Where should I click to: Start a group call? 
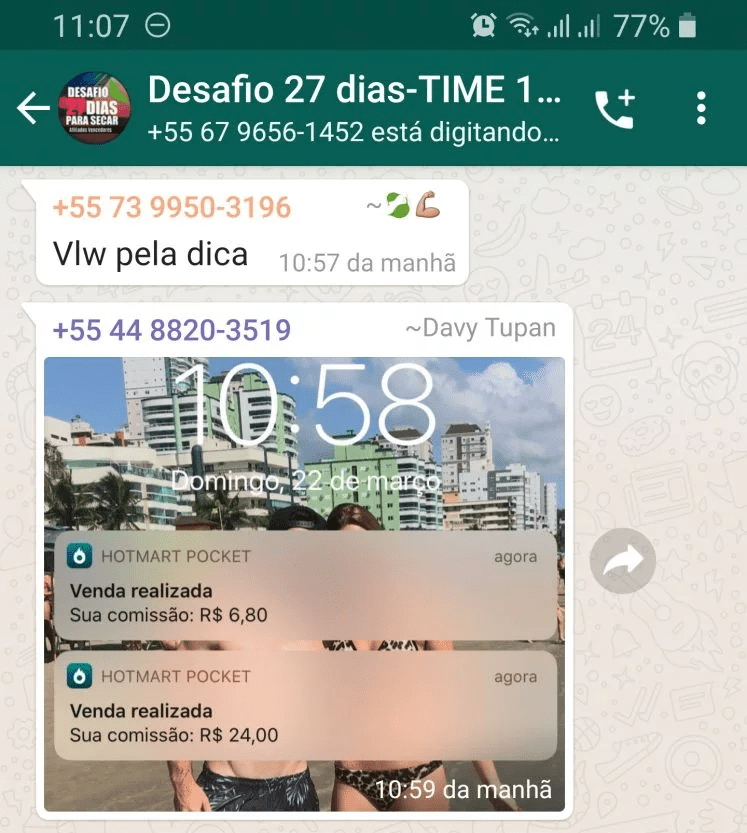pyautogui.click(x=614, y=109)
